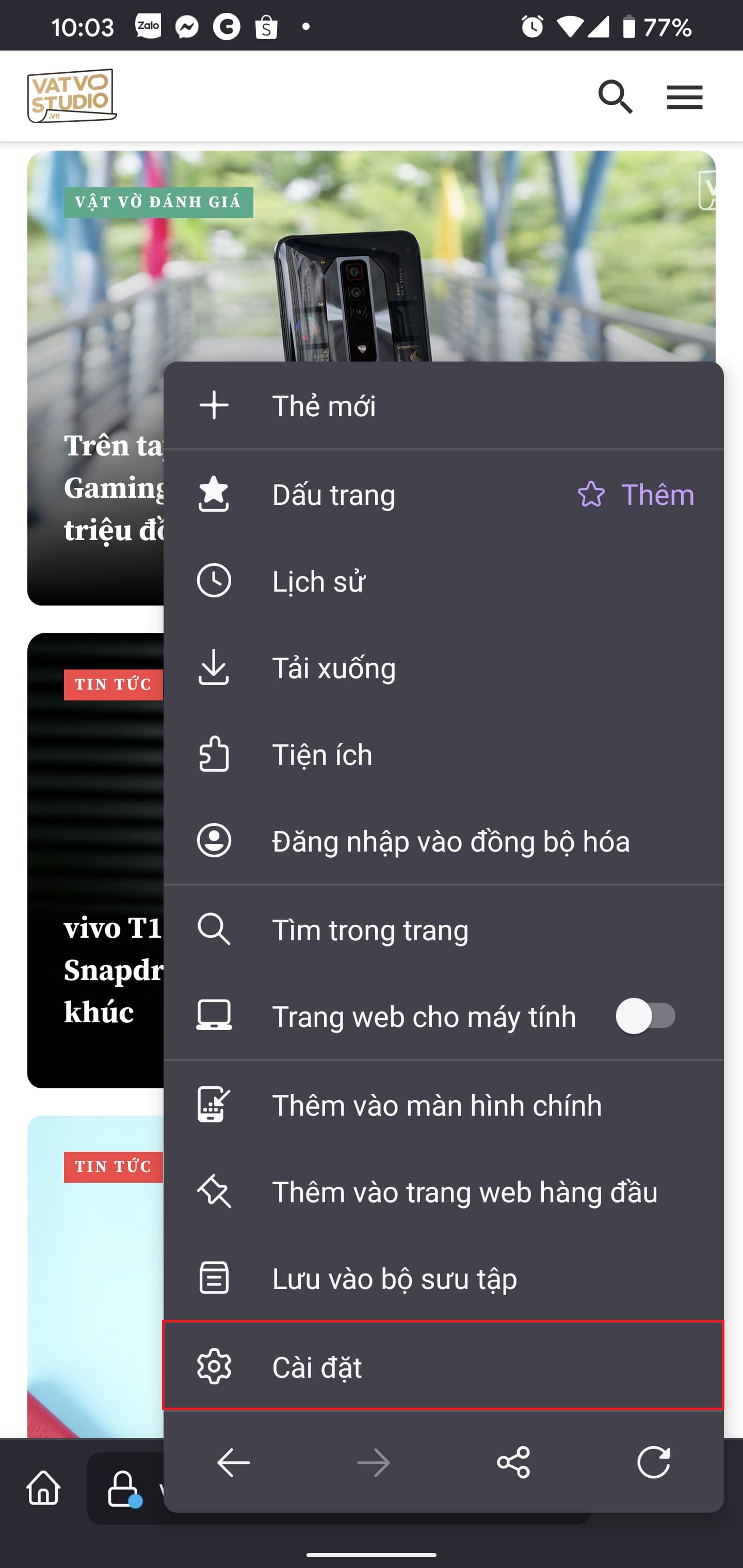
Task: Open the website search magnifier icon
Action: click(x=615, y=97)
